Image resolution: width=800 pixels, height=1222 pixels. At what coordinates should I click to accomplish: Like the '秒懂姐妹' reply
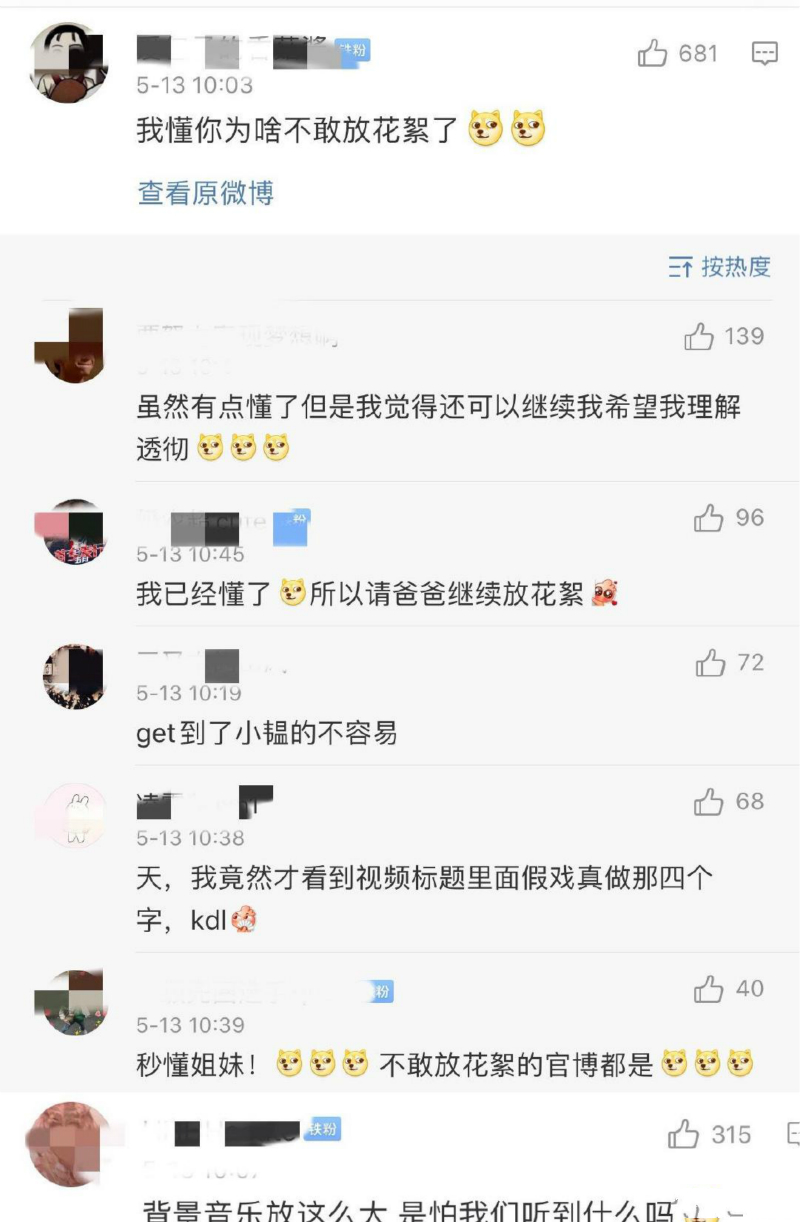tap(708, 989)
